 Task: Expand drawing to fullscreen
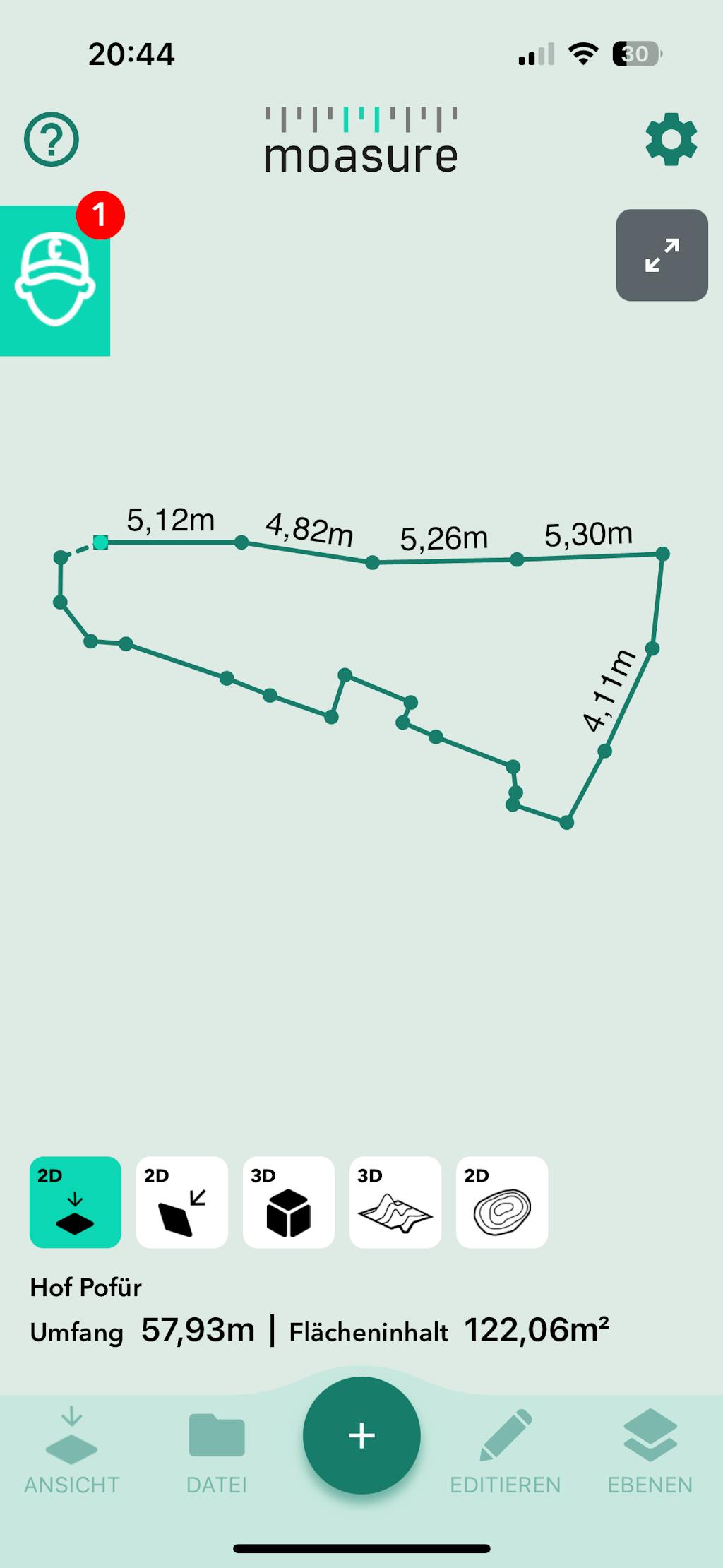(x=662, y=255)
